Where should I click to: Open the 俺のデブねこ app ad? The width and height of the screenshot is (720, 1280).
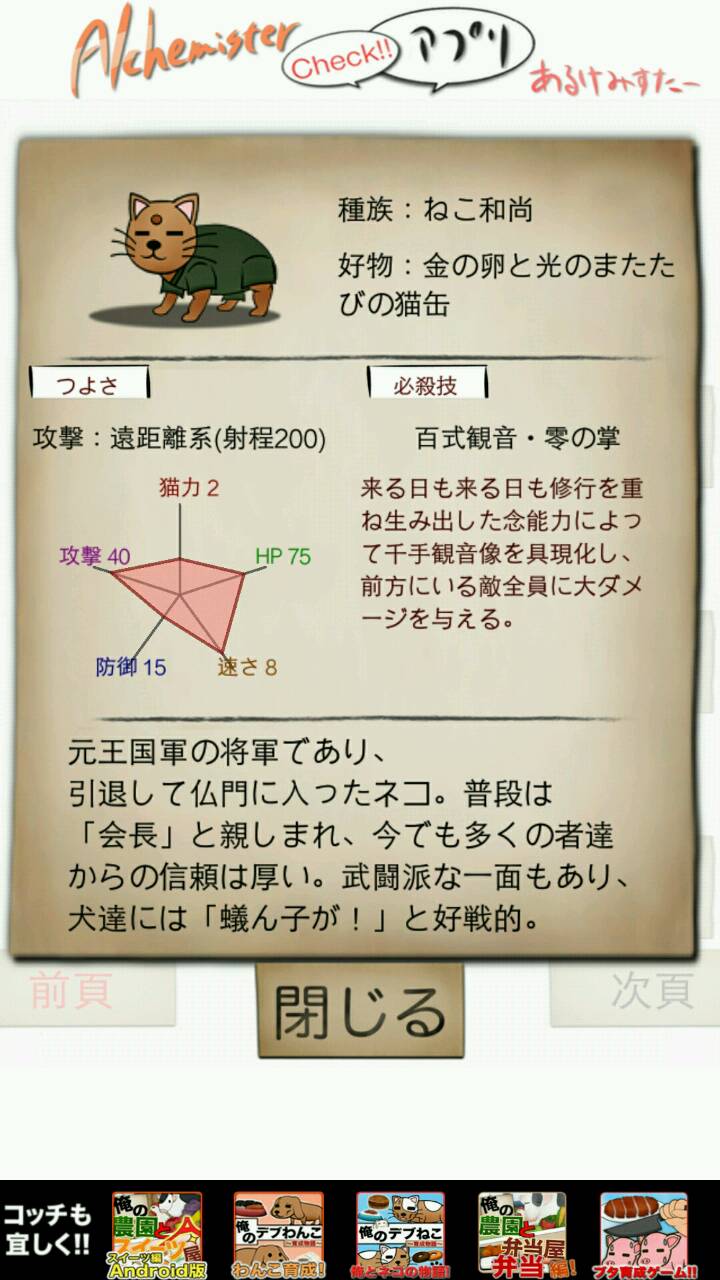tap(400, 1236)
